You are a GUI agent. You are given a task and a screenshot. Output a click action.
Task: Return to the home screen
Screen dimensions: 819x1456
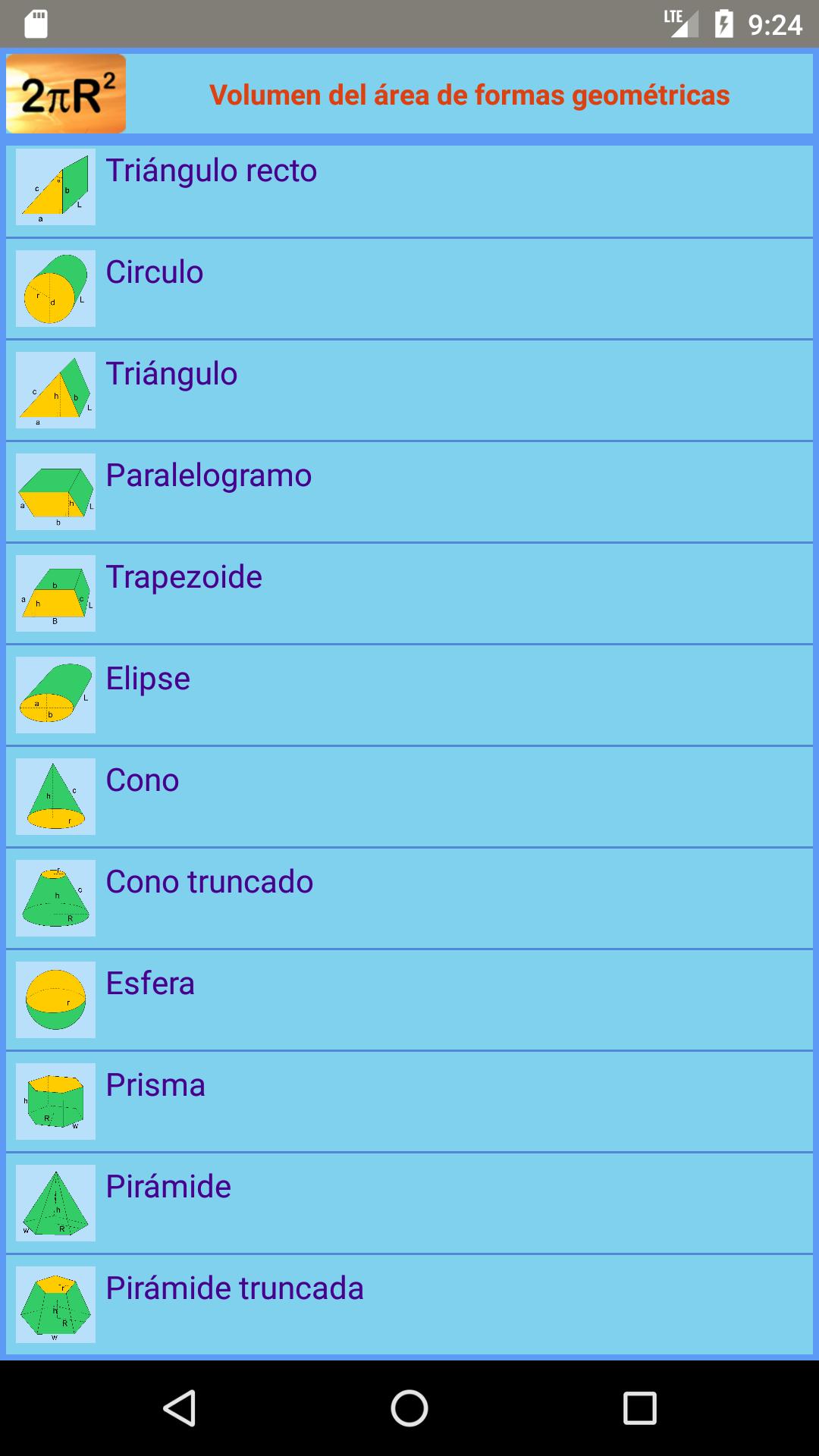tap(409, 1408)
